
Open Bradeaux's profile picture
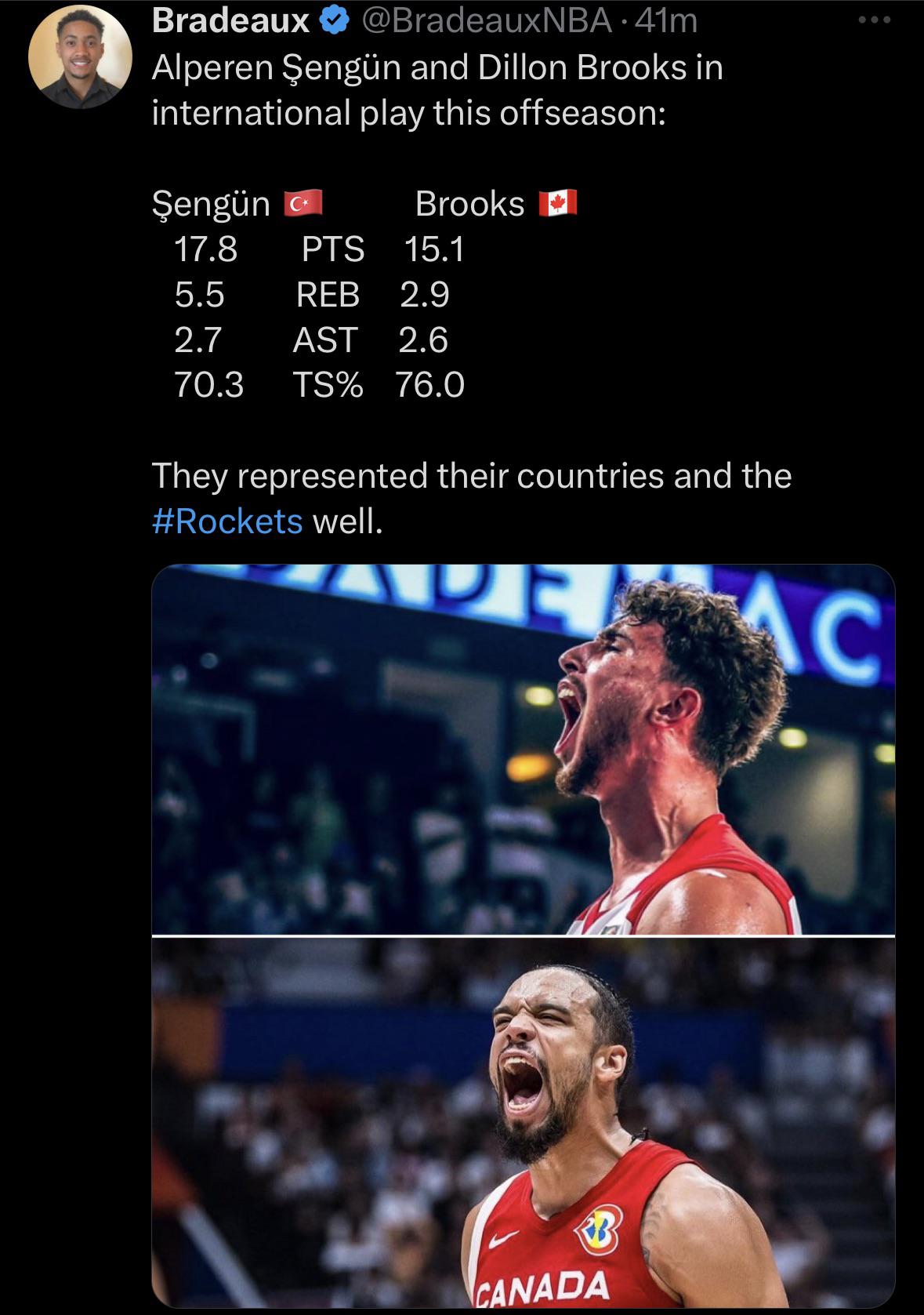(80, 57)
